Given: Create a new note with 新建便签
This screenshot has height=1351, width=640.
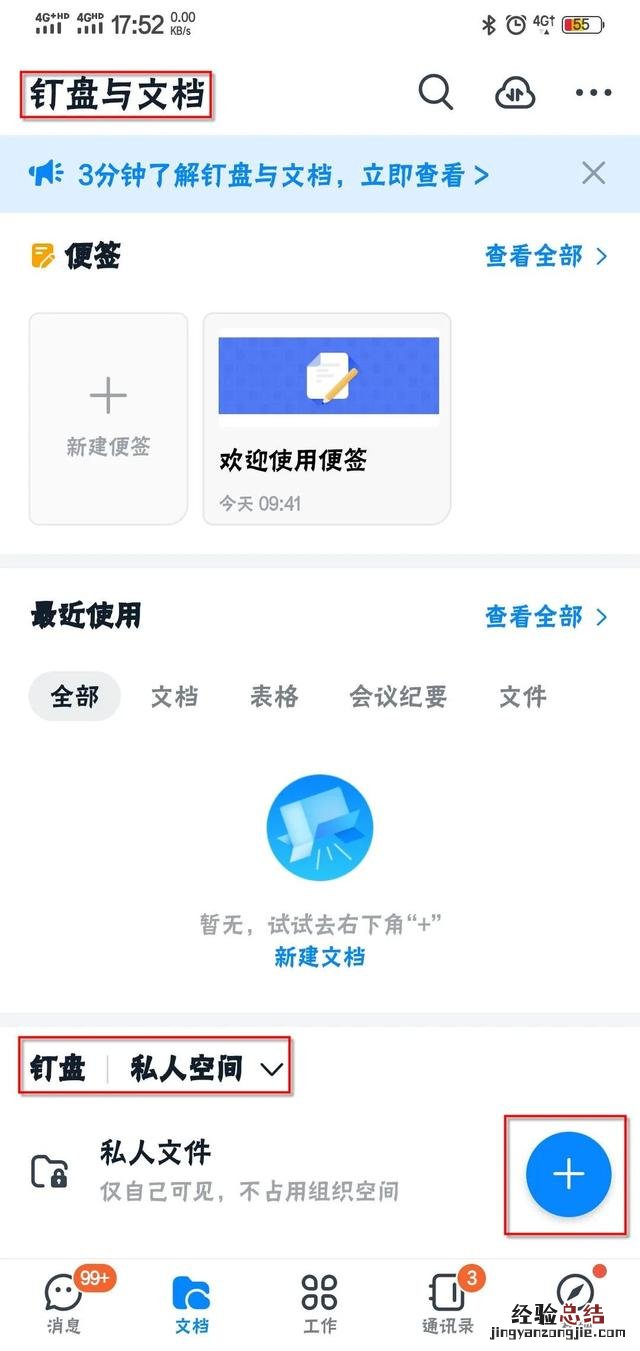Looking at the screenshot, I should click(x=108, y=418).
